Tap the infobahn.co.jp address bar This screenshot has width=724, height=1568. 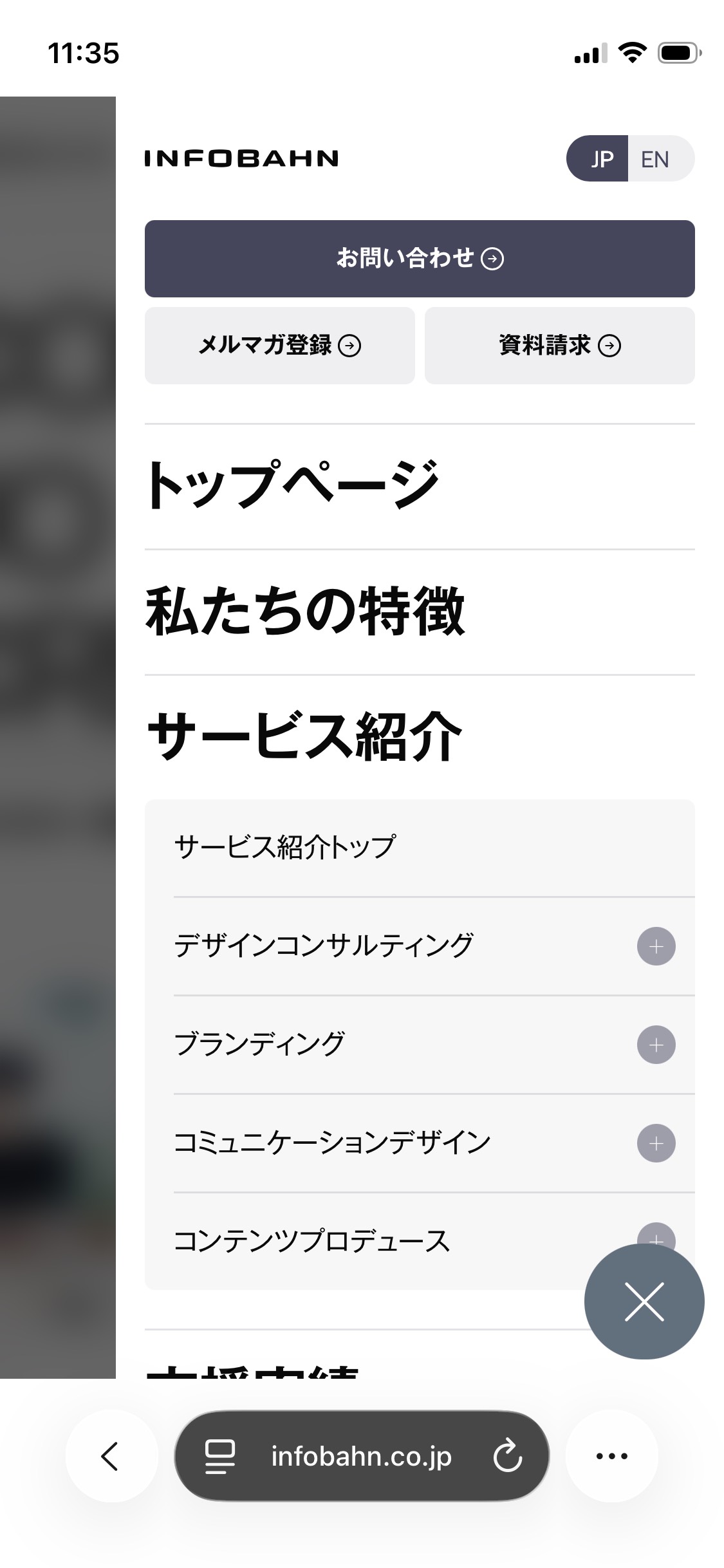[361, 1456]
